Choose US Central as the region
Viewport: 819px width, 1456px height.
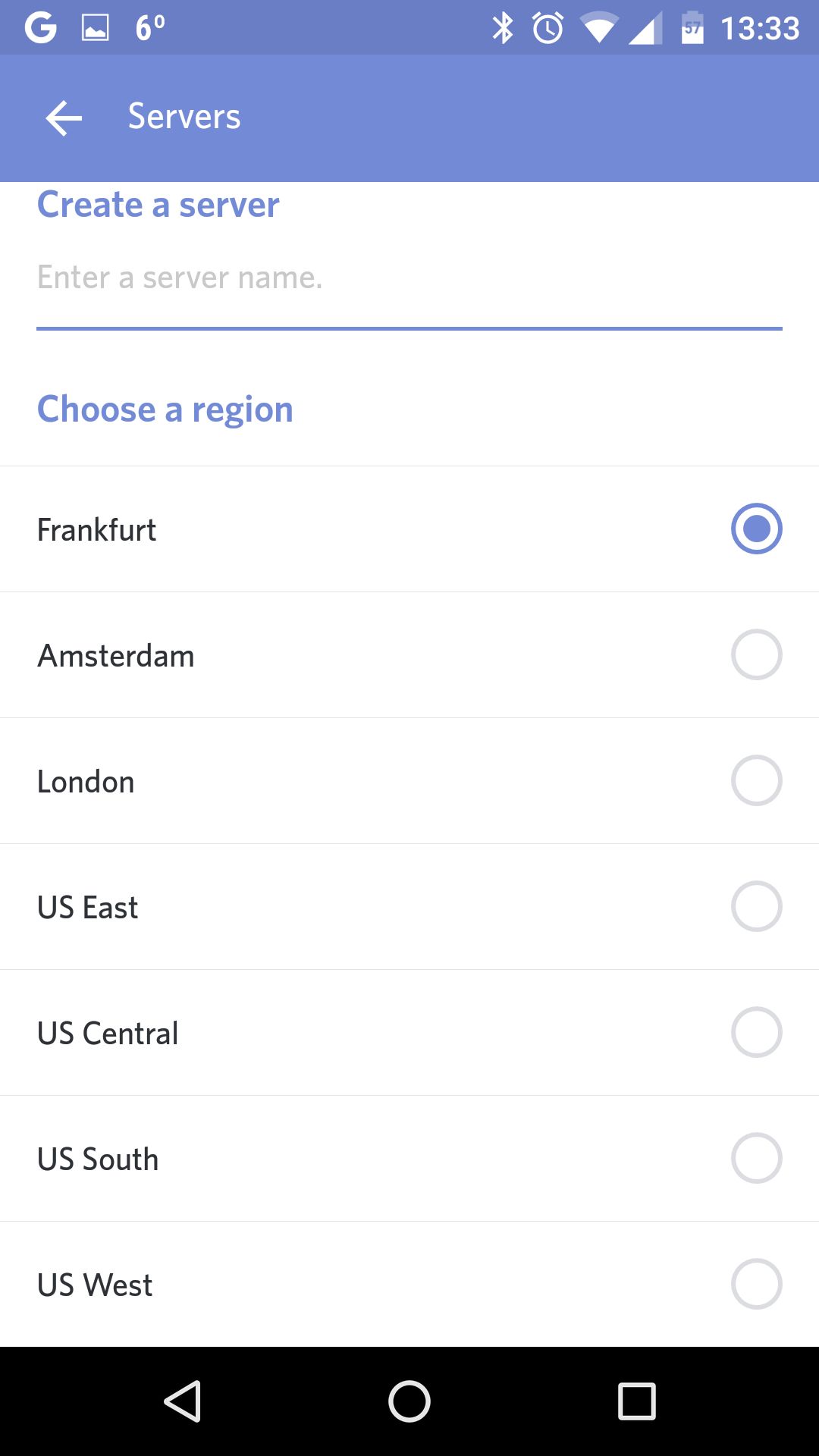tap(409, 1033)
